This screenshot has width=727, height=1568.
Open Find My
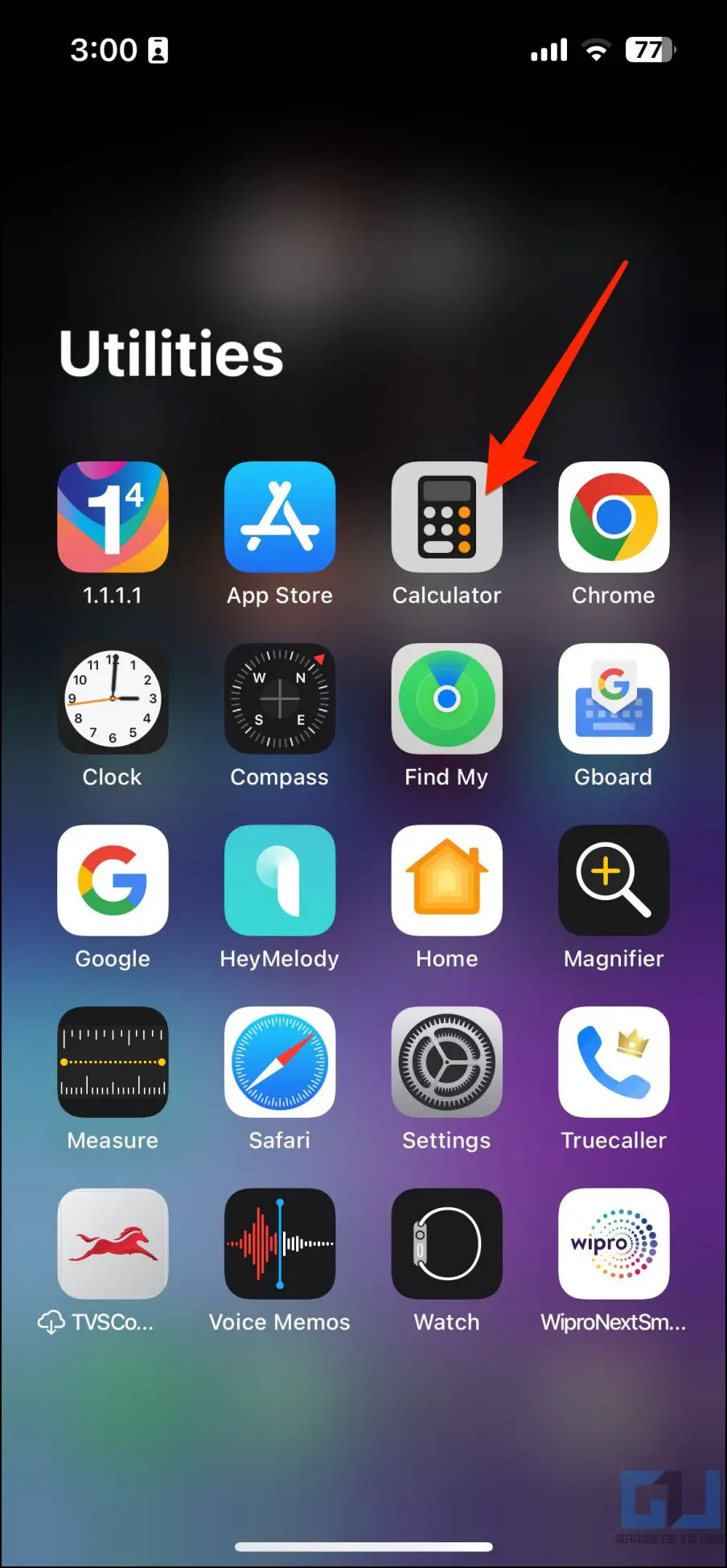[x=446, y=698]
